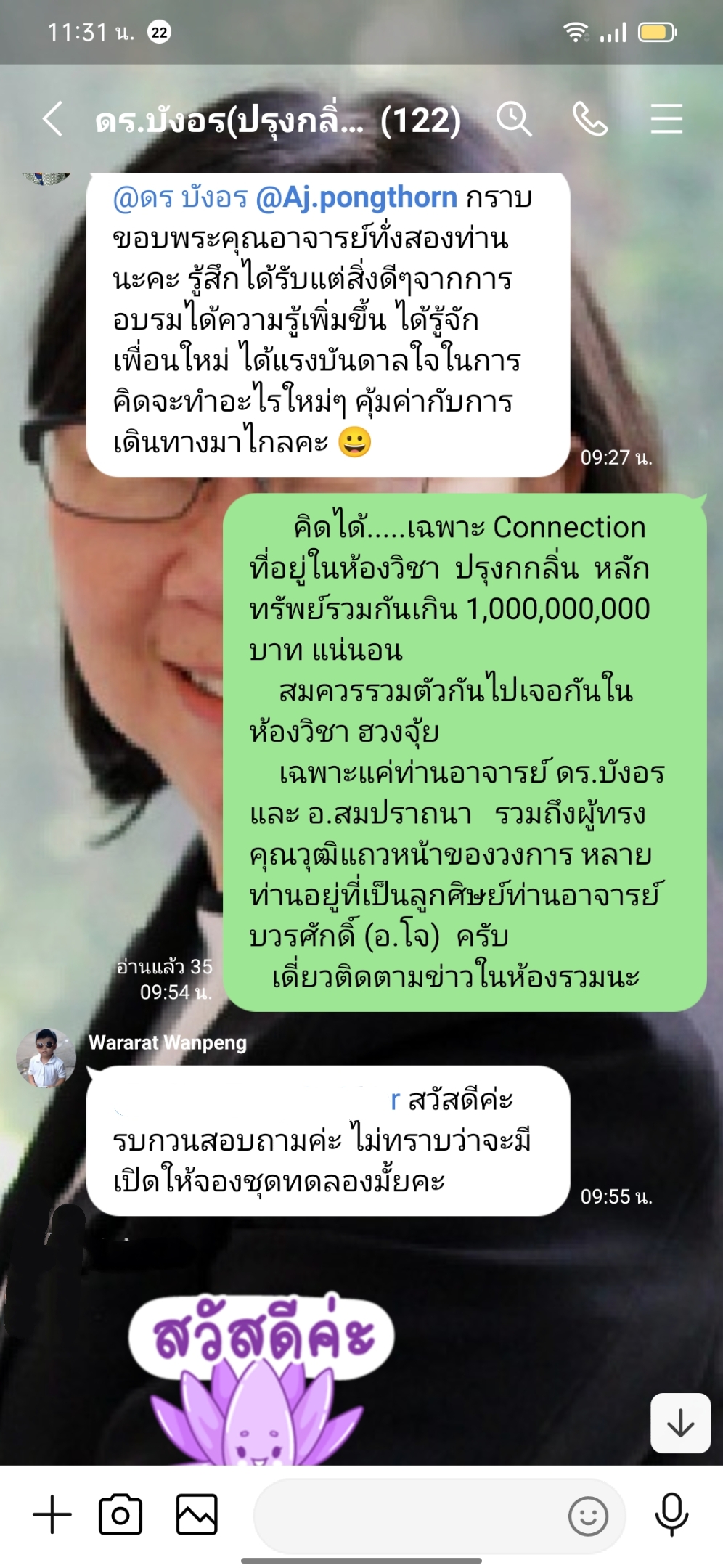723x1568 pixels.
Task: Open the @Aj.pongthorn mention
Action: 356,197
